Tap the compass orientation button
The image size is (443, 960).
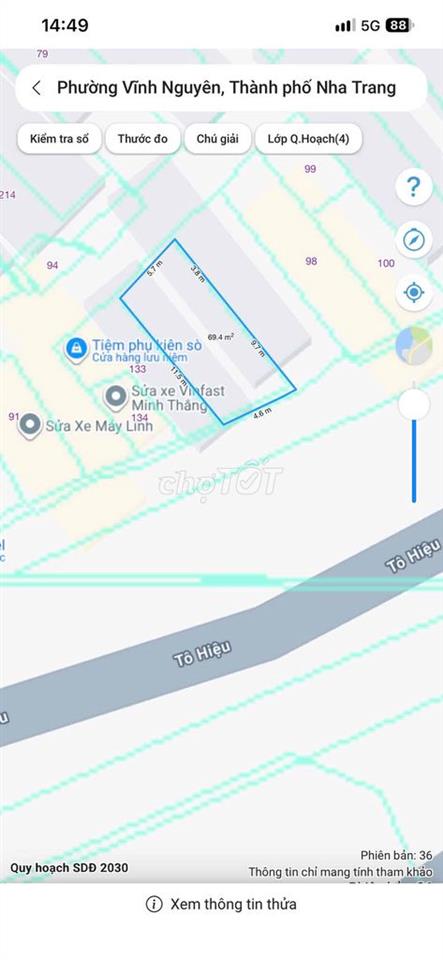[414, 239]
